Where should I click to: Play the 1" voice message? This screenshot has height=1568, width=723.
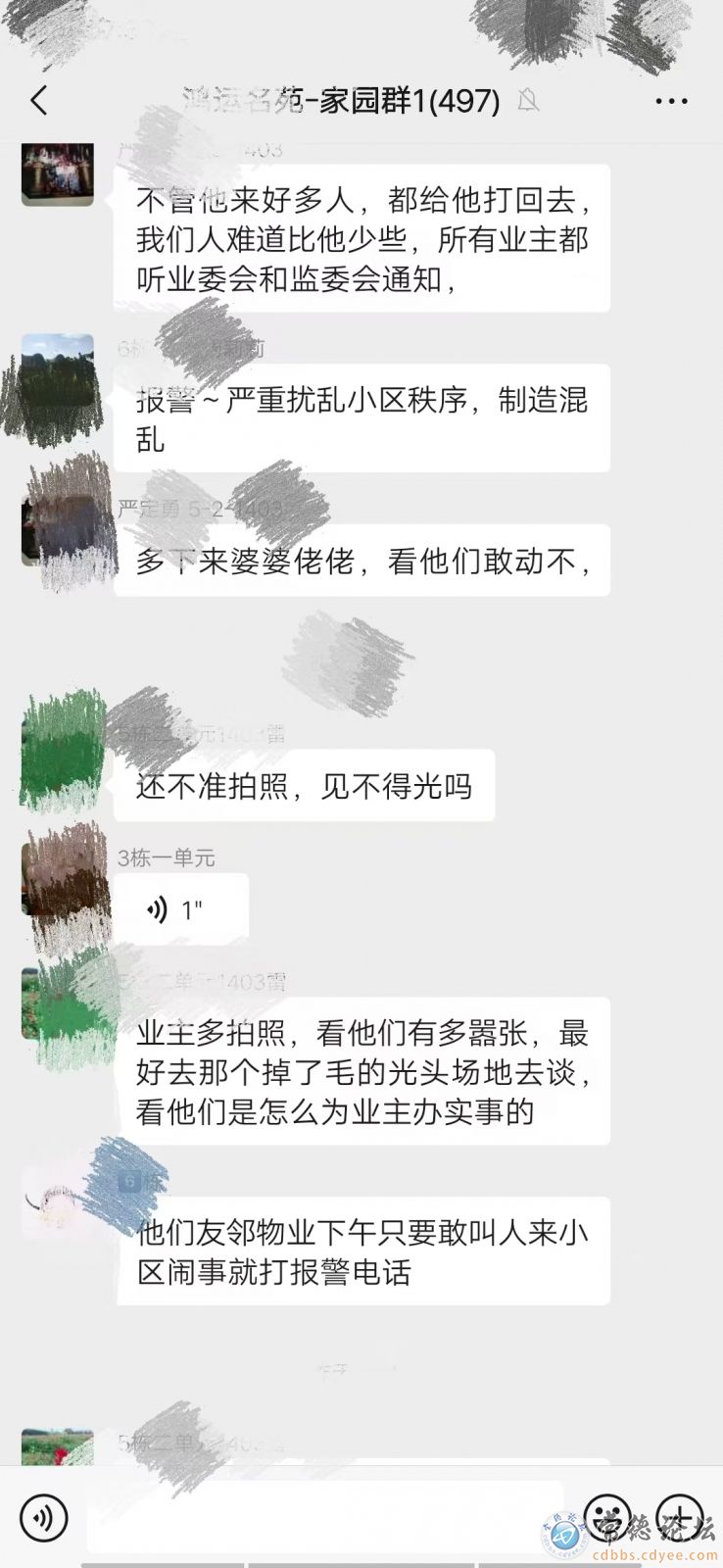click(180, 909)
